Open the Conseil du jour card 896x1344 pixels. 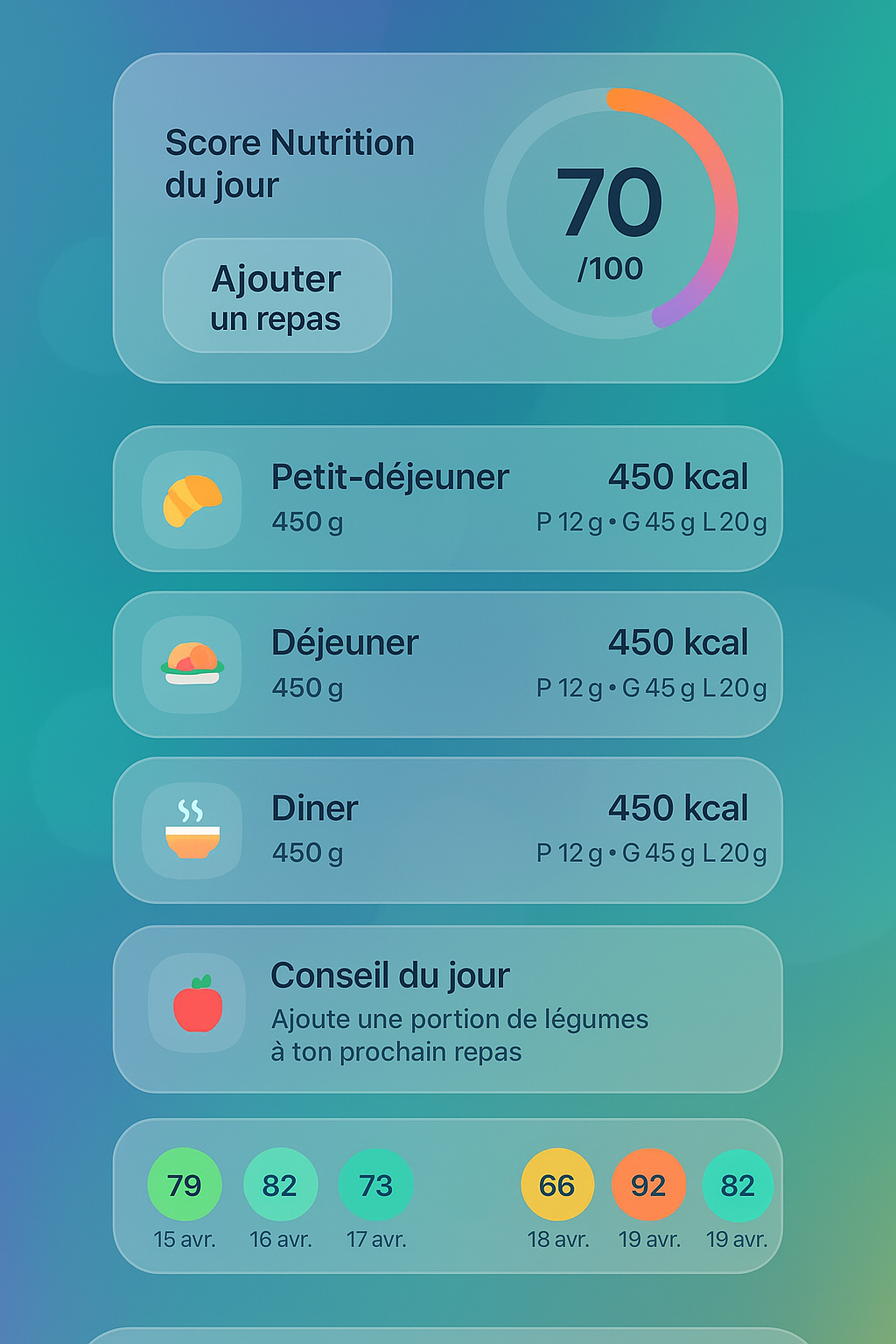[447, 1009]
